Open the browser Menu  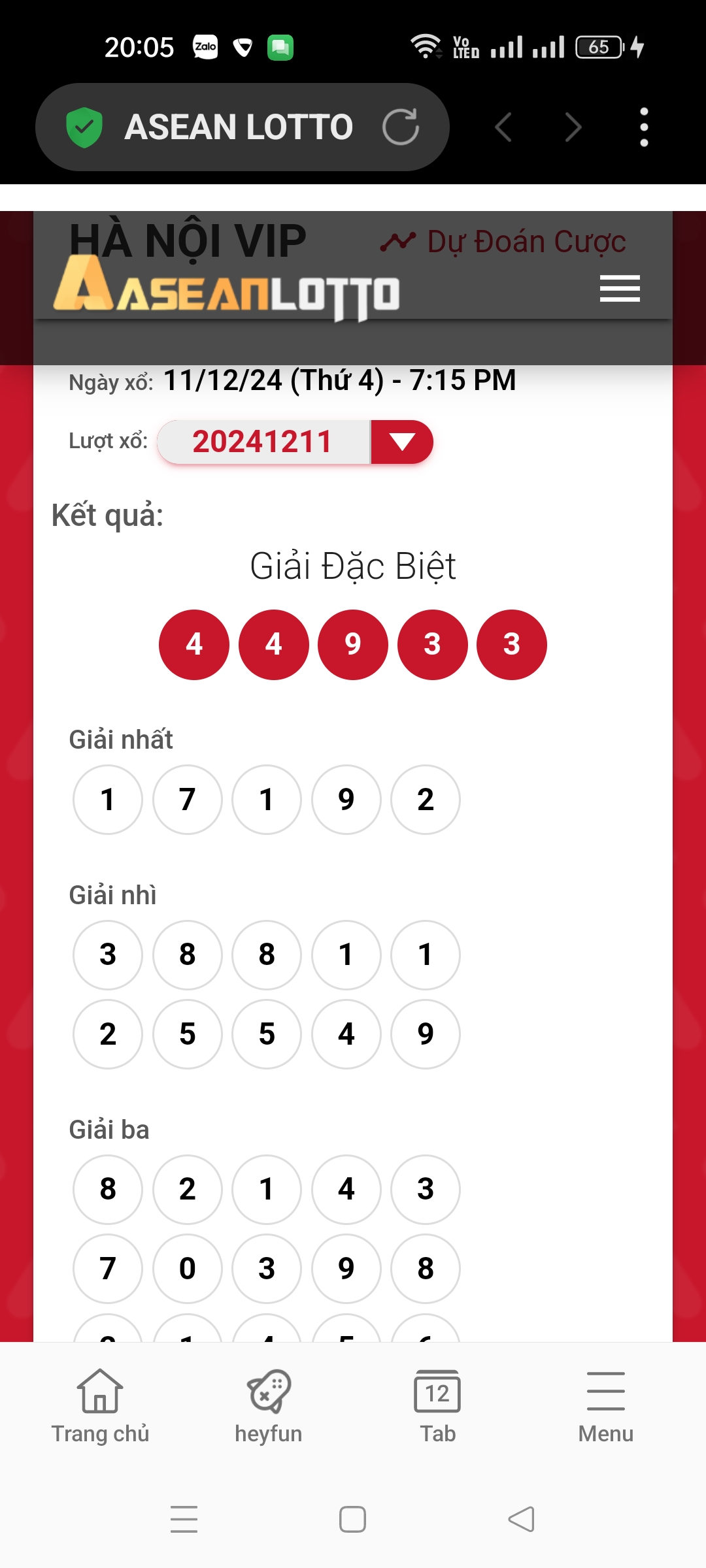[x=606, y=1406]
